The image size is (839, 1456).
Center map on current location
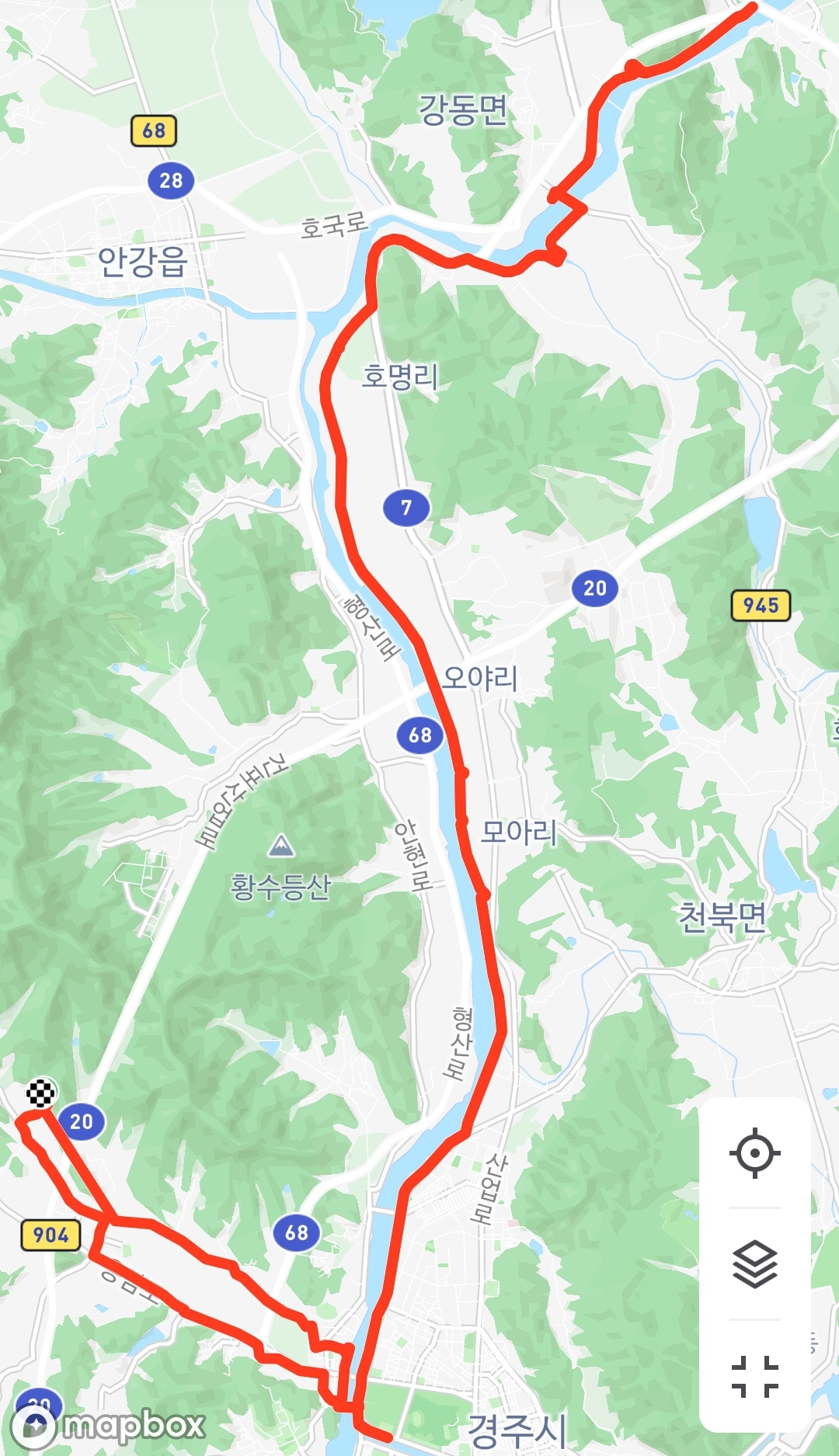(x=754, y=1152)
